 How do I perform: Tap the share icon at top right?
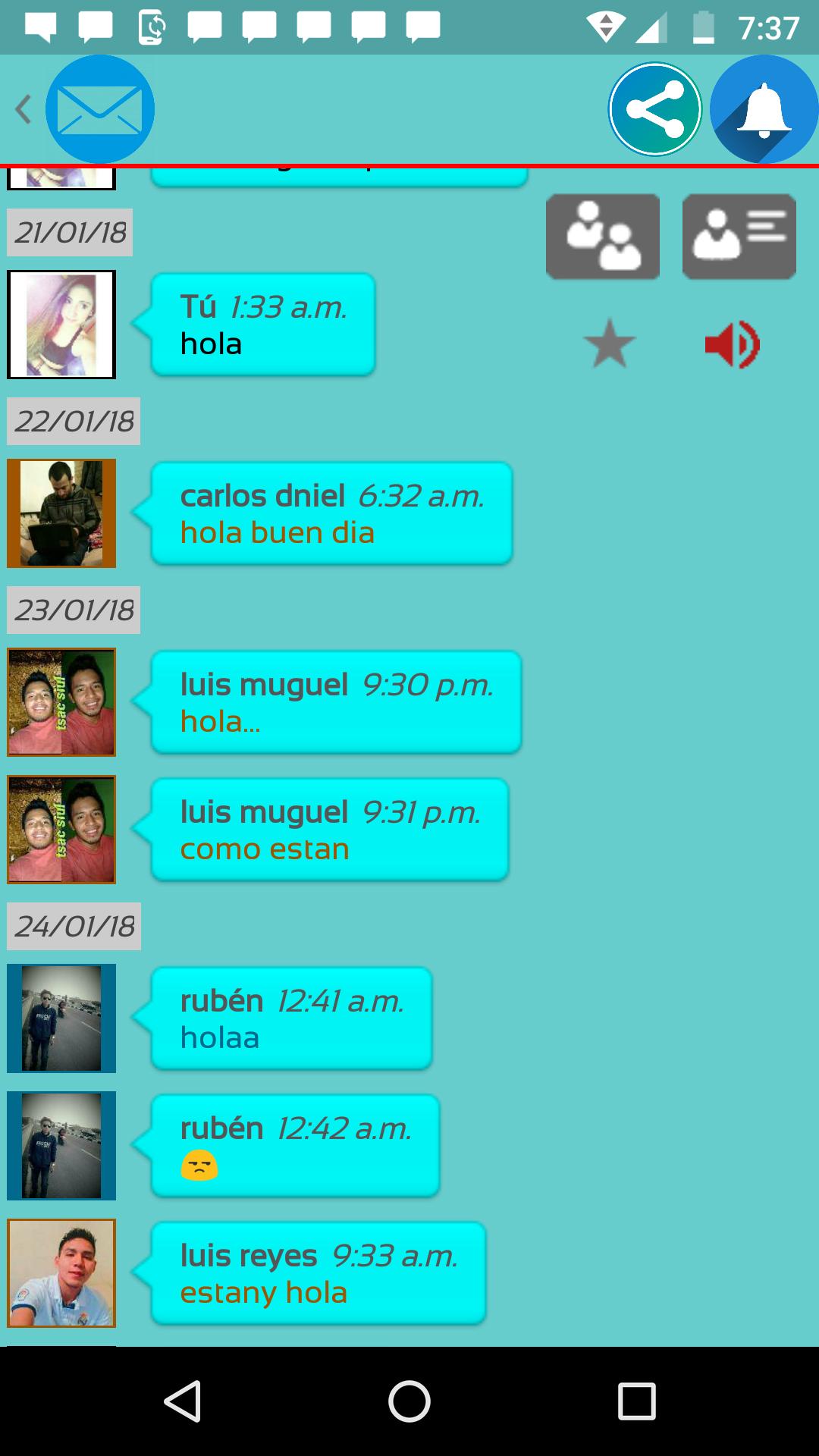point(654,108)
